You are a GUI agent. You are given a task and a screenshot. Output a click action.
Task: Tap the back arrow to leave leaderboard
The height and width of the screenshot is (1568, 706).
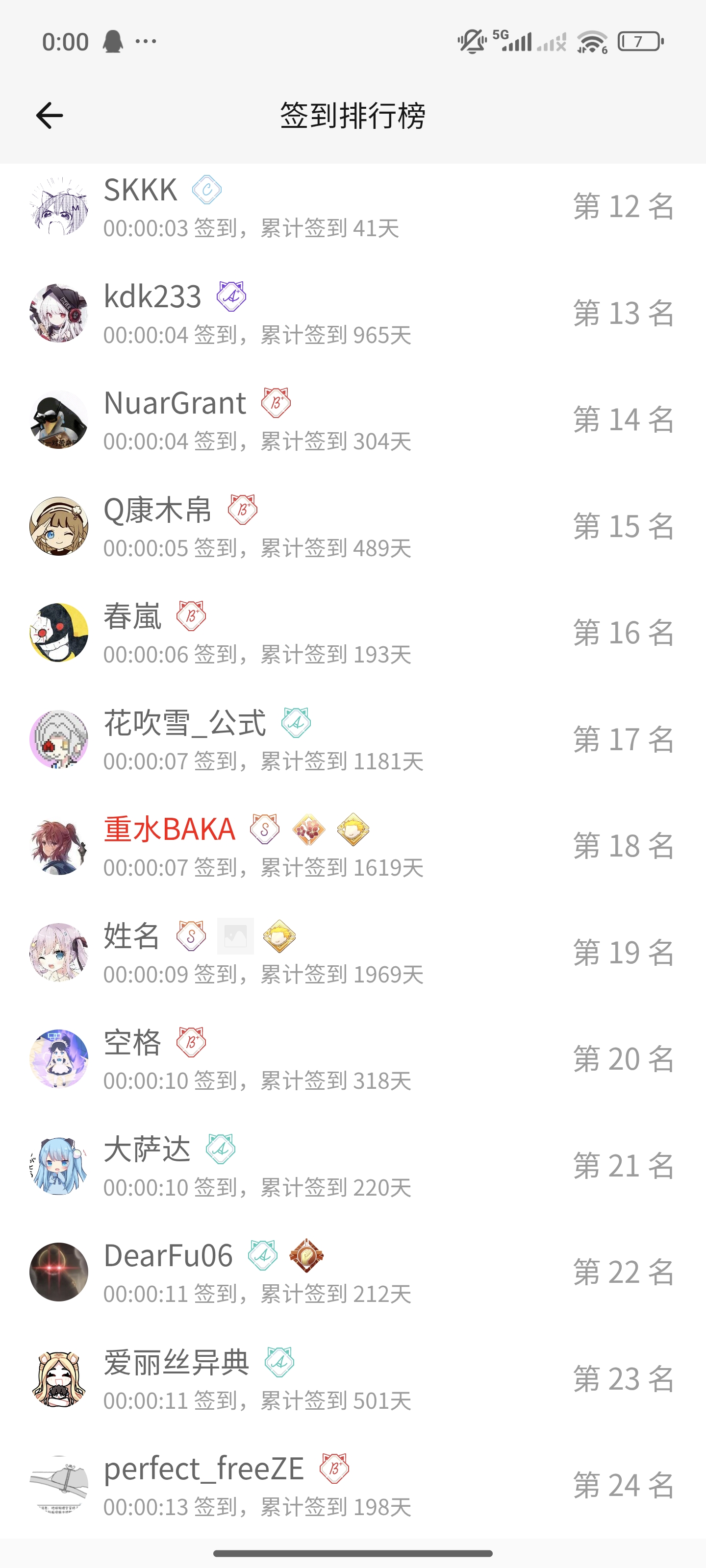[49, 115]
